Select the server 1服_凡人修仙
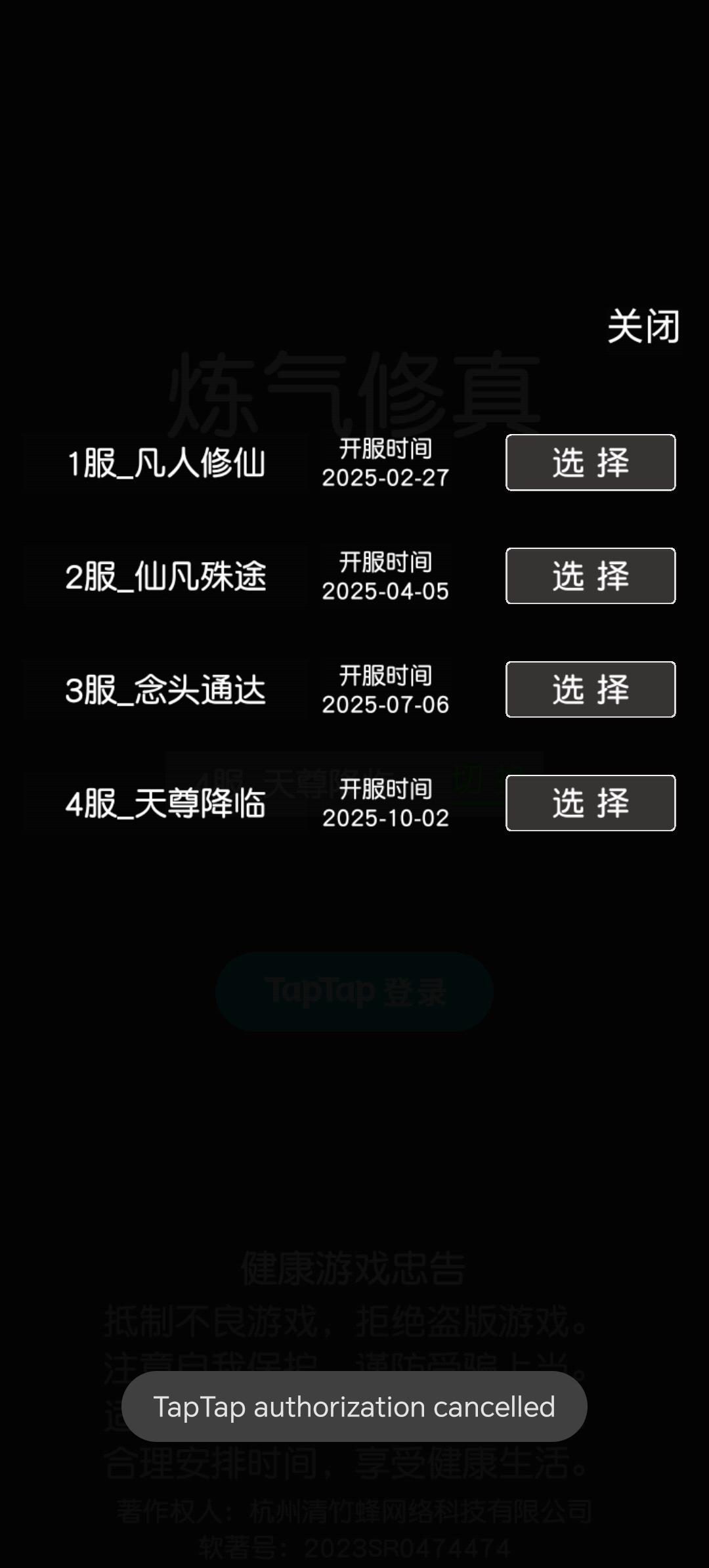This screenshot has height=1568, width=709. 589,463
